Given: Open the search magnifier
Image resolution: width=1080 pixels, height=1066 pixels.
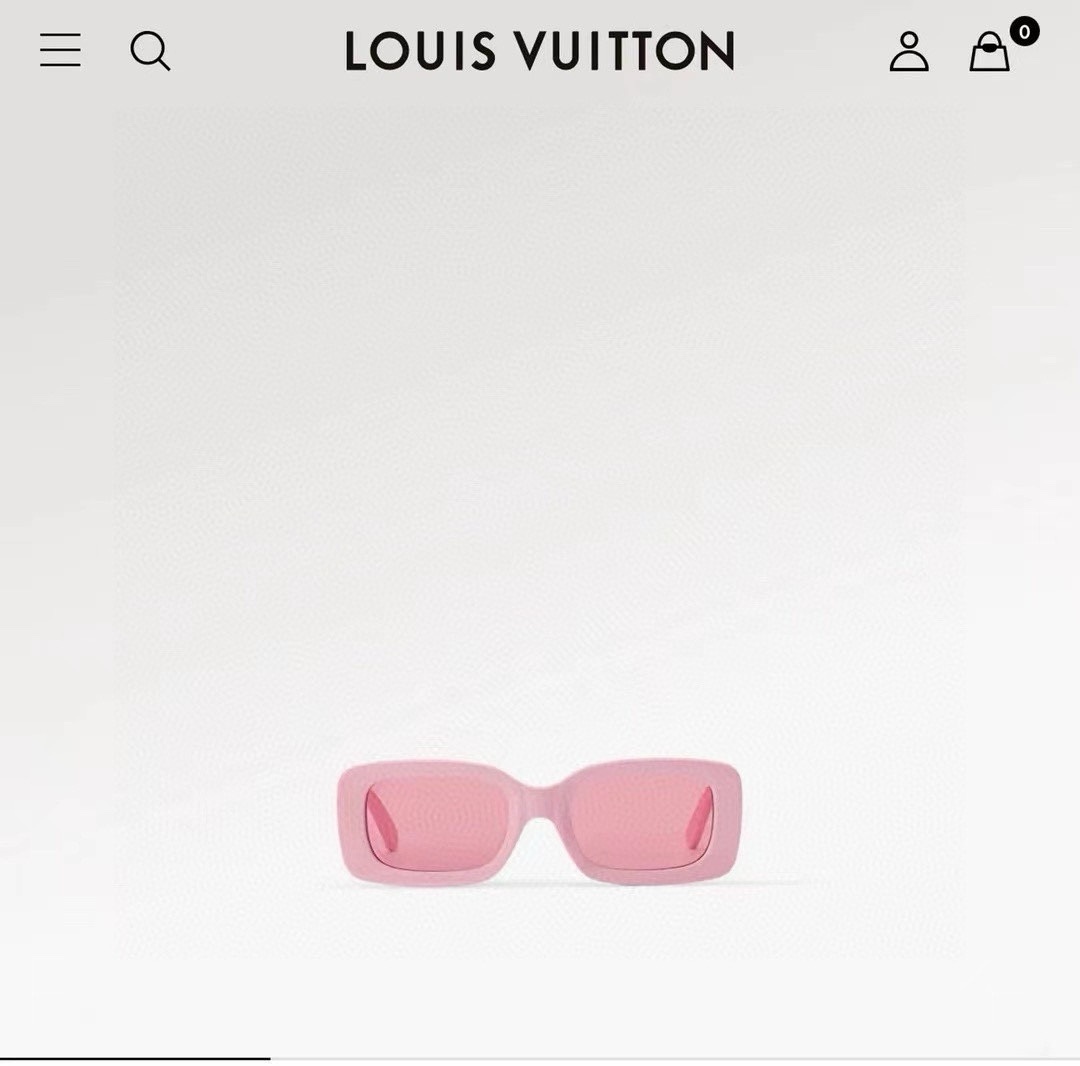Looking at the screenshot, I should coord(150,50).
